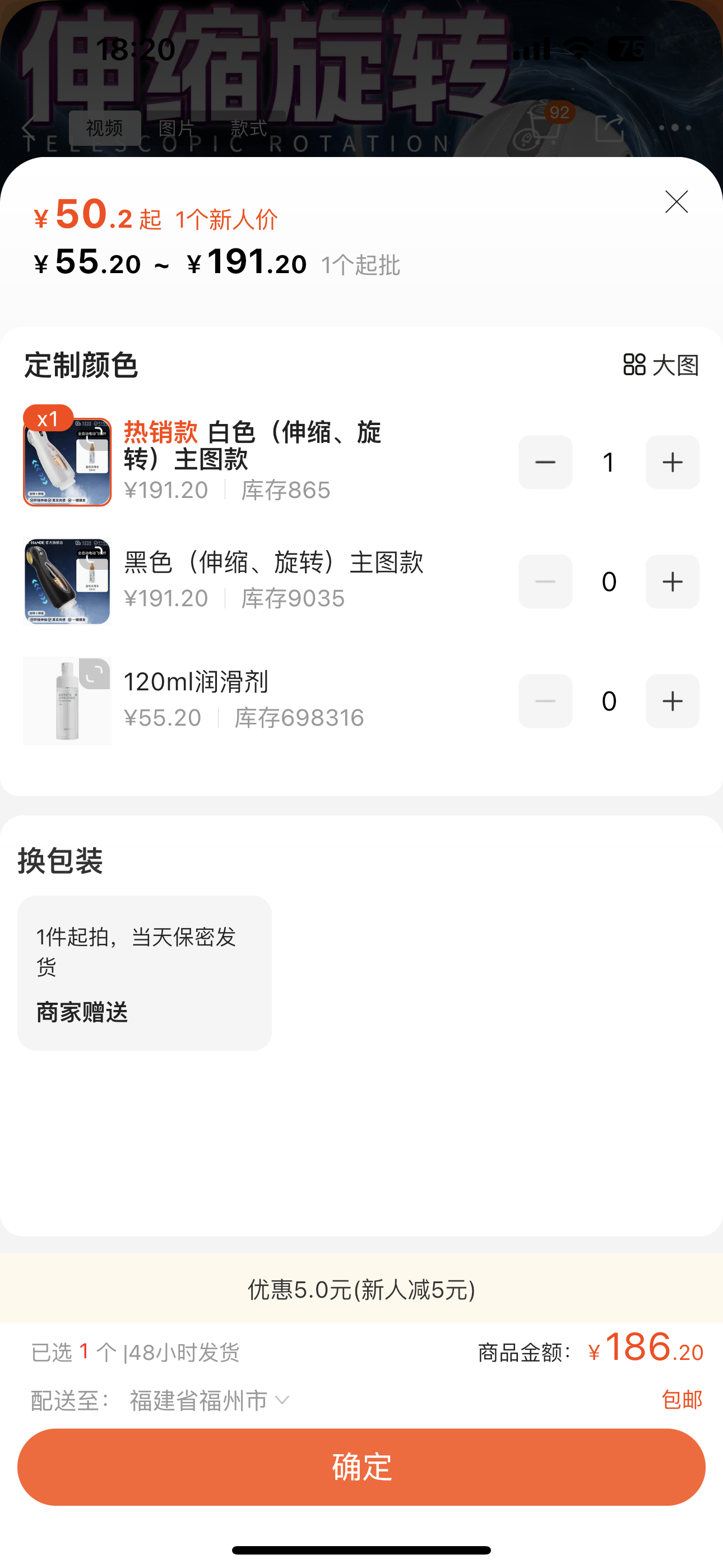Add one 黑色（伸缩、旋转）主图款

point(672,582)
